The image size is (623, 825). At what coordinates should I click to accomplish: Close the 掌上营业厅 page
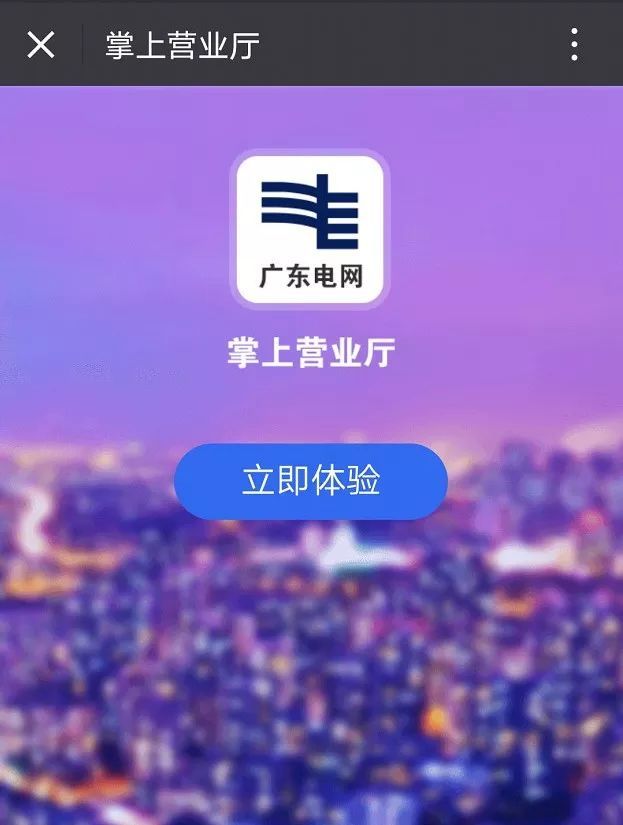tap(41, 44)
